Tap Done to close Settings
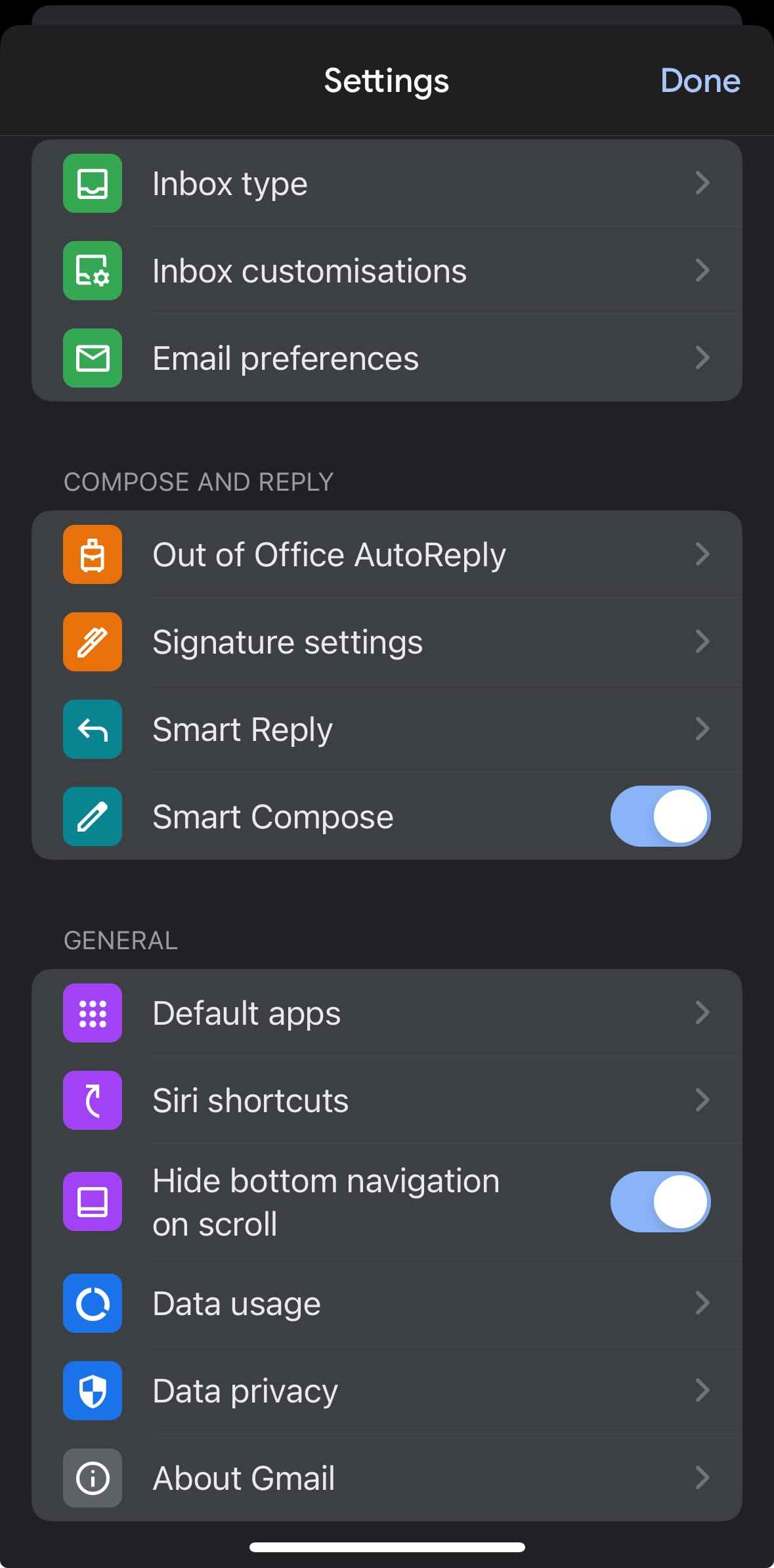This screenshot has width=774, height=1568. 700,81
